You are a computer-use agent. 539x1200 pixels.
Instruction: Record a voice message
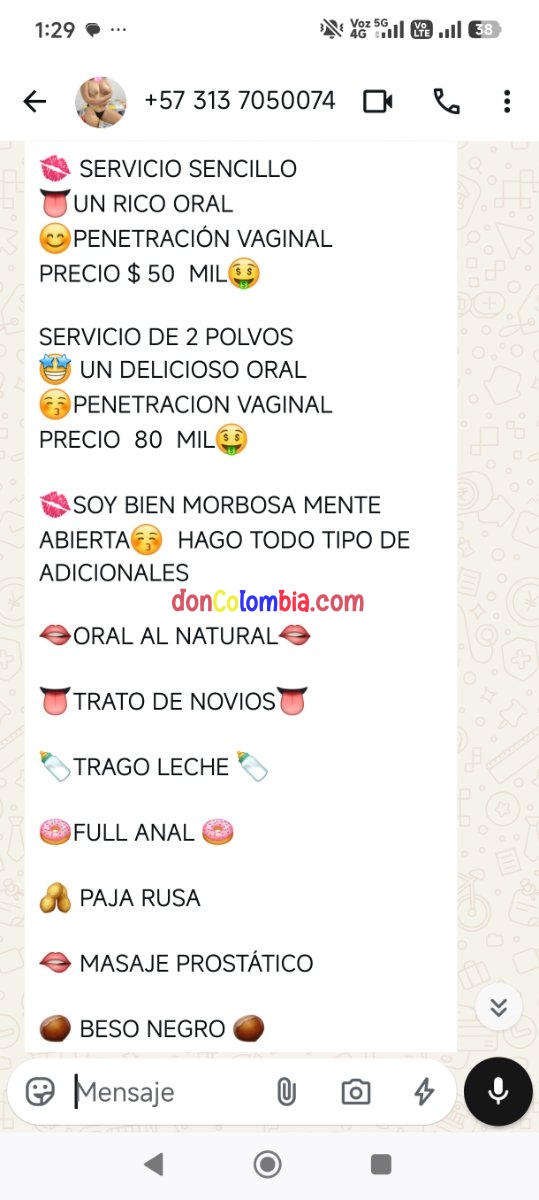(498, 1091)
